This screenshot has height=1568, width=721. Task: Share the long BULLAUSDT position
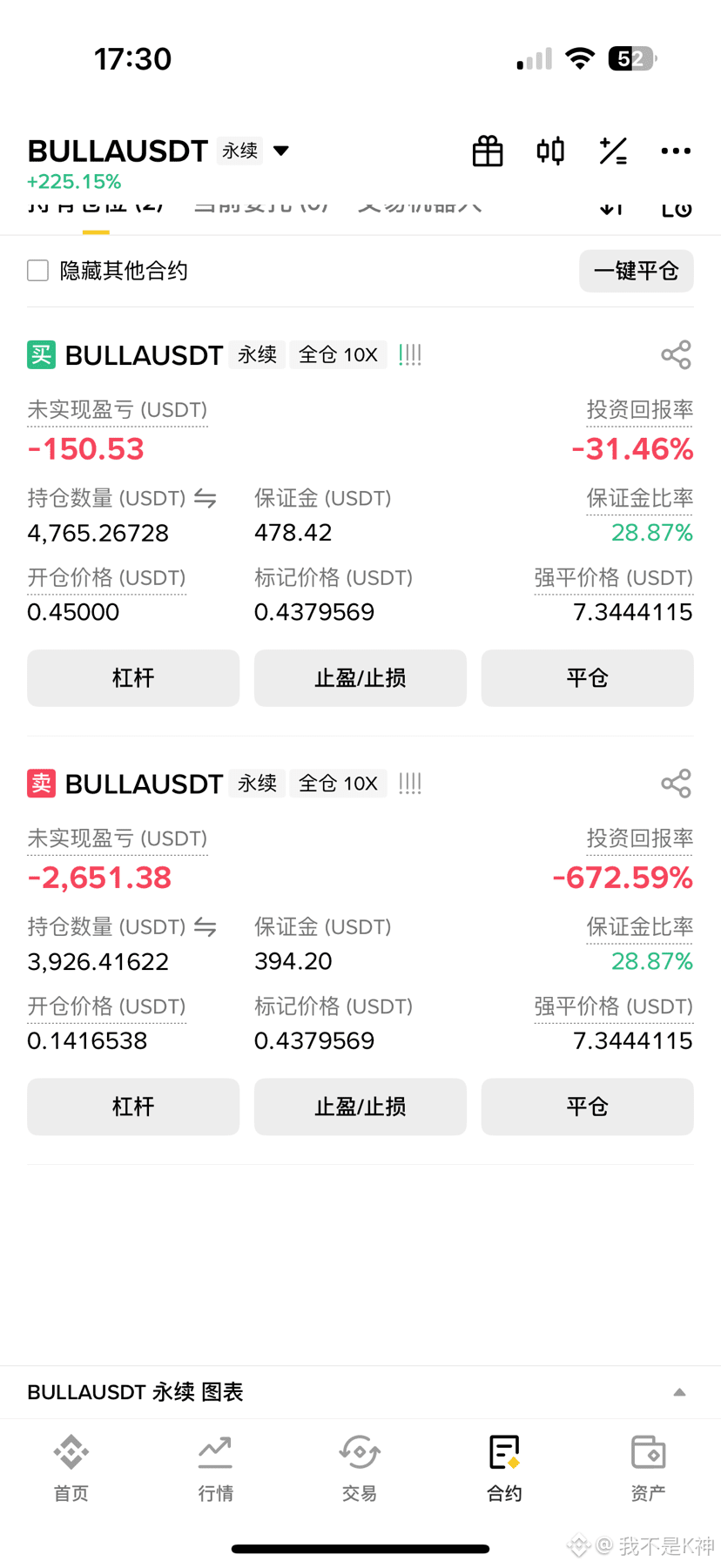pos(676,354)
